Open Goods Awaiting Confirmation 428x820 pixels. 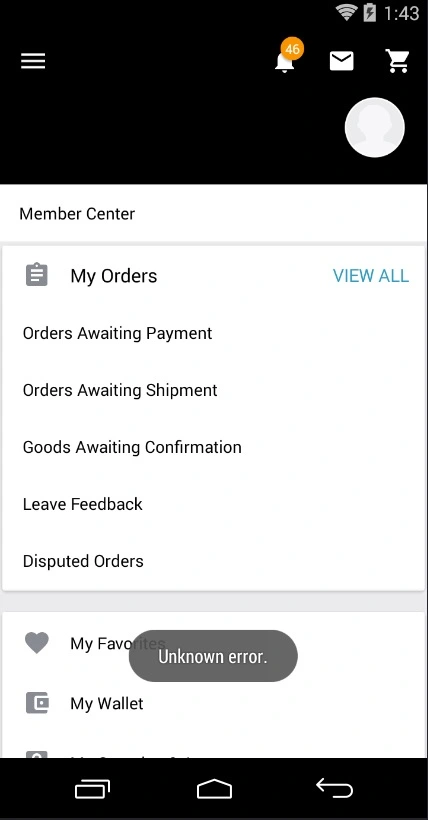(x=213, y=447)
